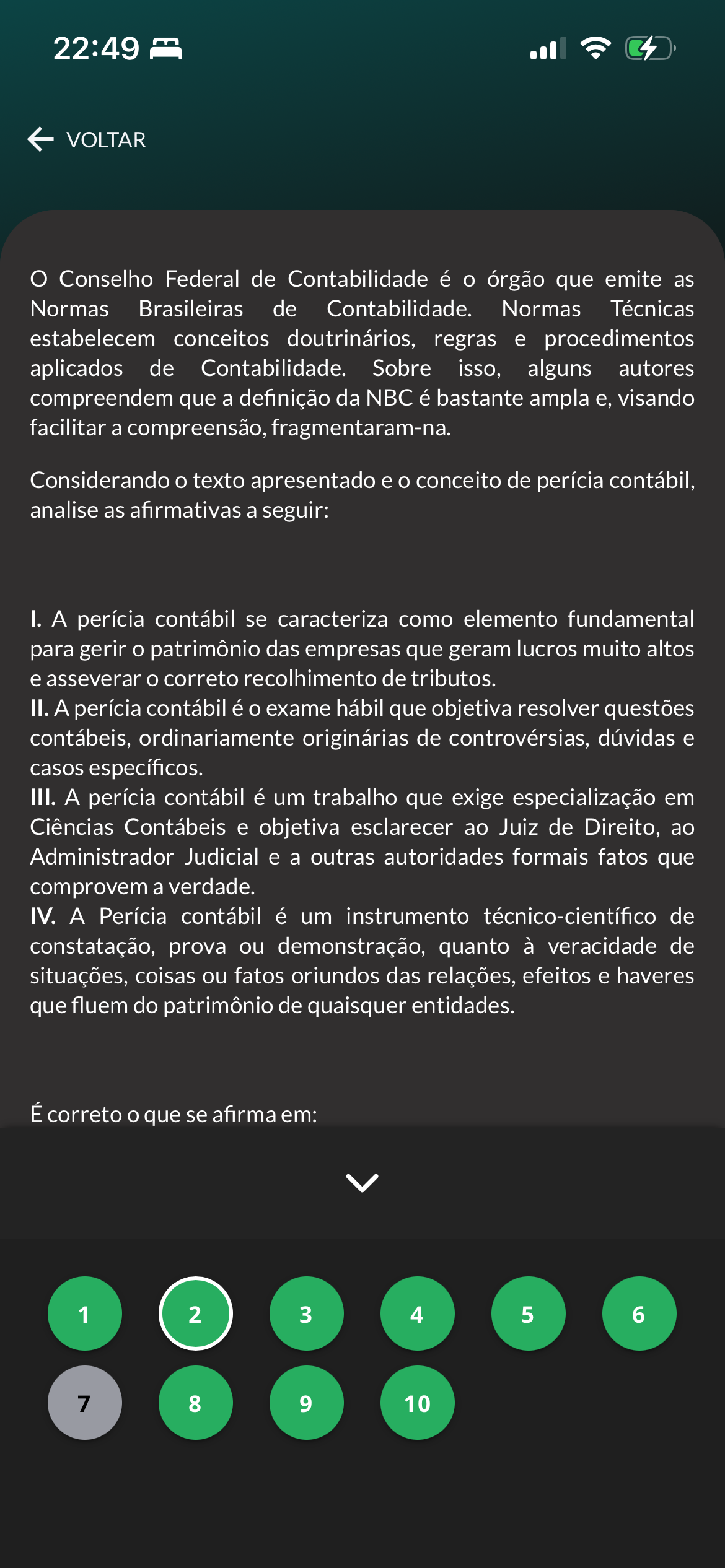The height and width of the screenshot is (1568, 725).
Task: Open question 3
Action: click(306, 1313)
